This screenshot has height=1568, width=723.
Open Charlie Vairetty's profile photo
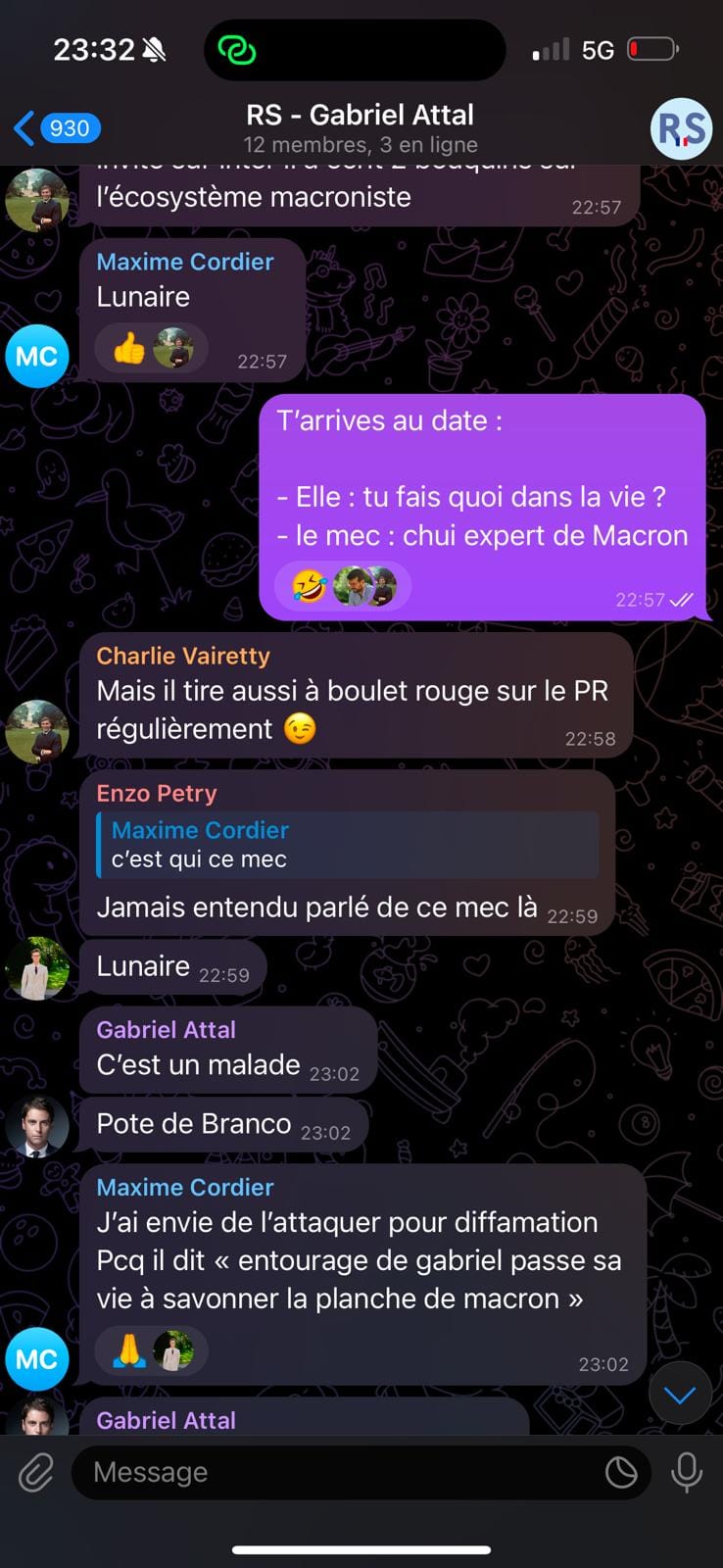pyautogui.click(x=37, y=732)
